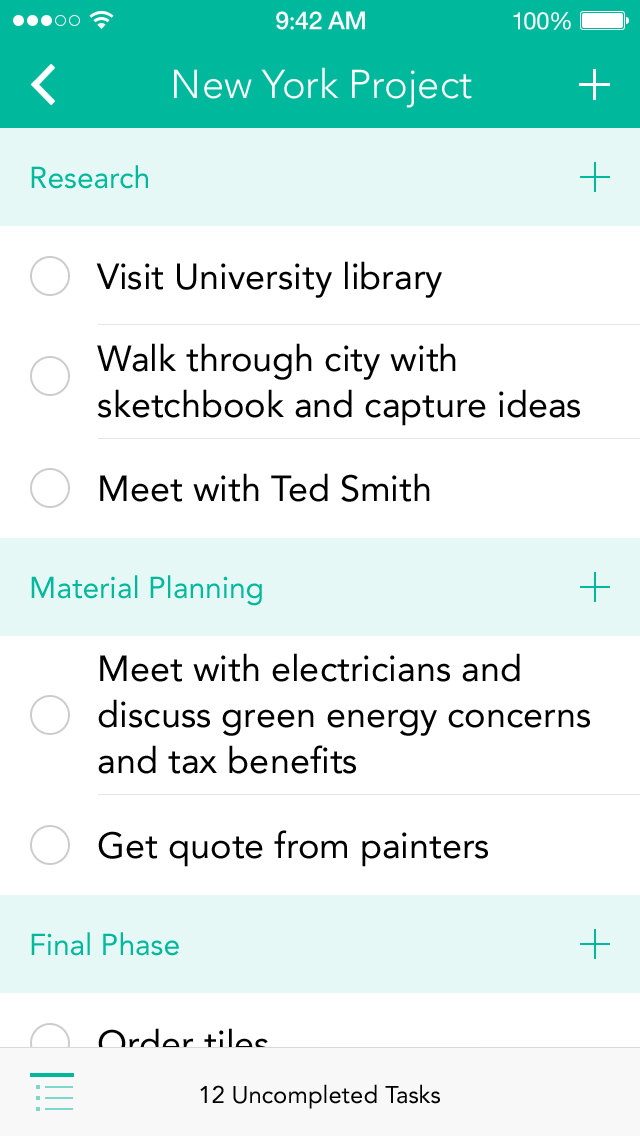640x1136 pixels.
Task: Tap the plus icon in the header bar
Action: click(594, 85)
